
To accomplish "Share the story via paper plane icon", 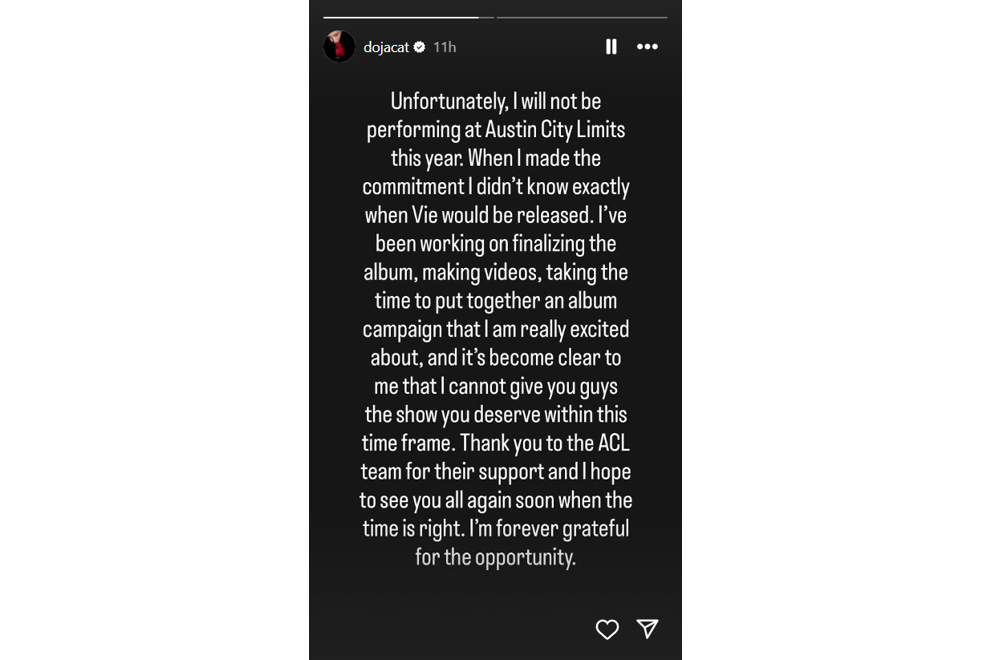I will 648,628.
